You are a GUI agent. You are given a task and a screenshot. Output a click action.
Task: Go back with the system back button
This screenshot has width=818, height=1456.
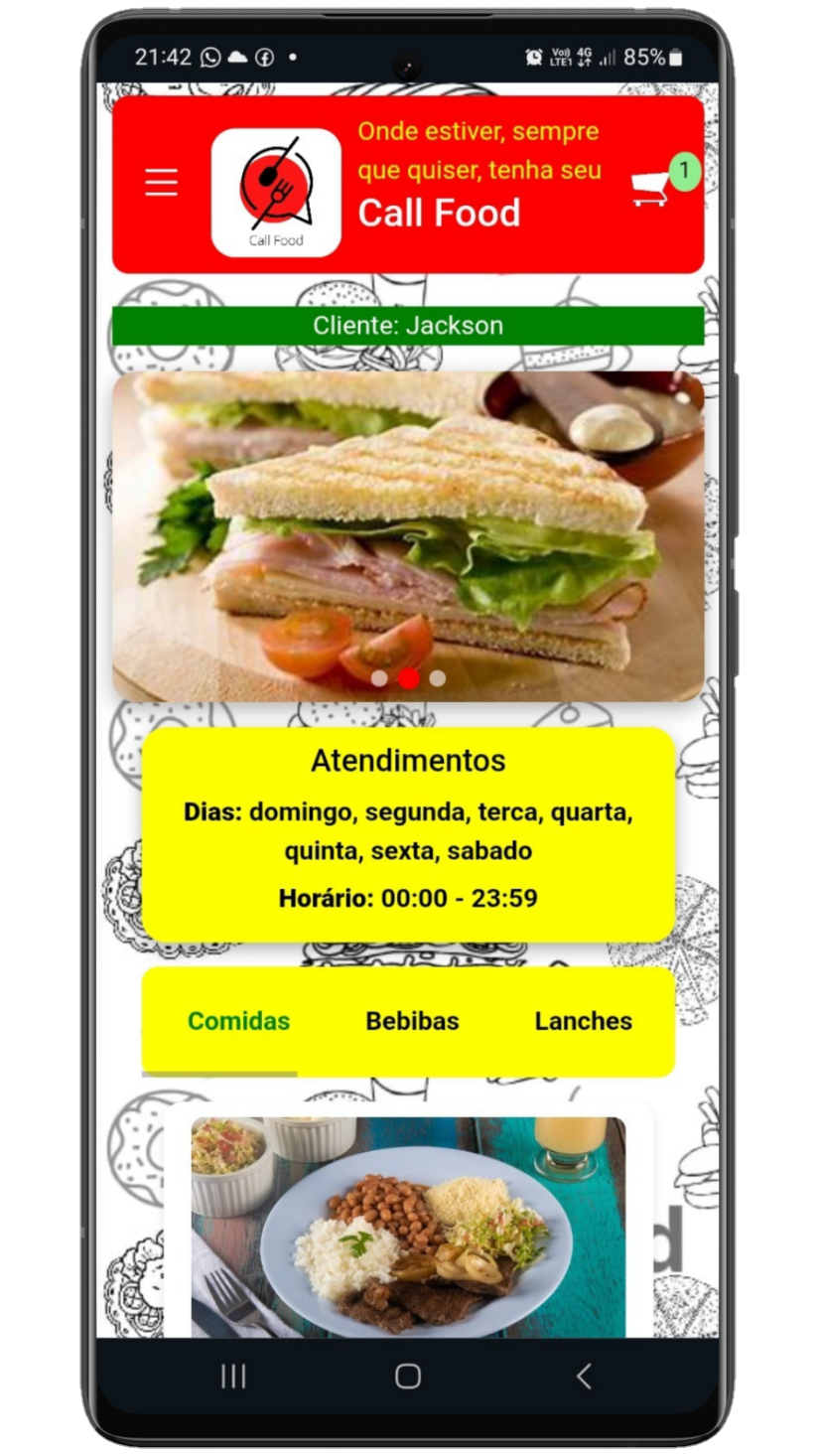584,1376
